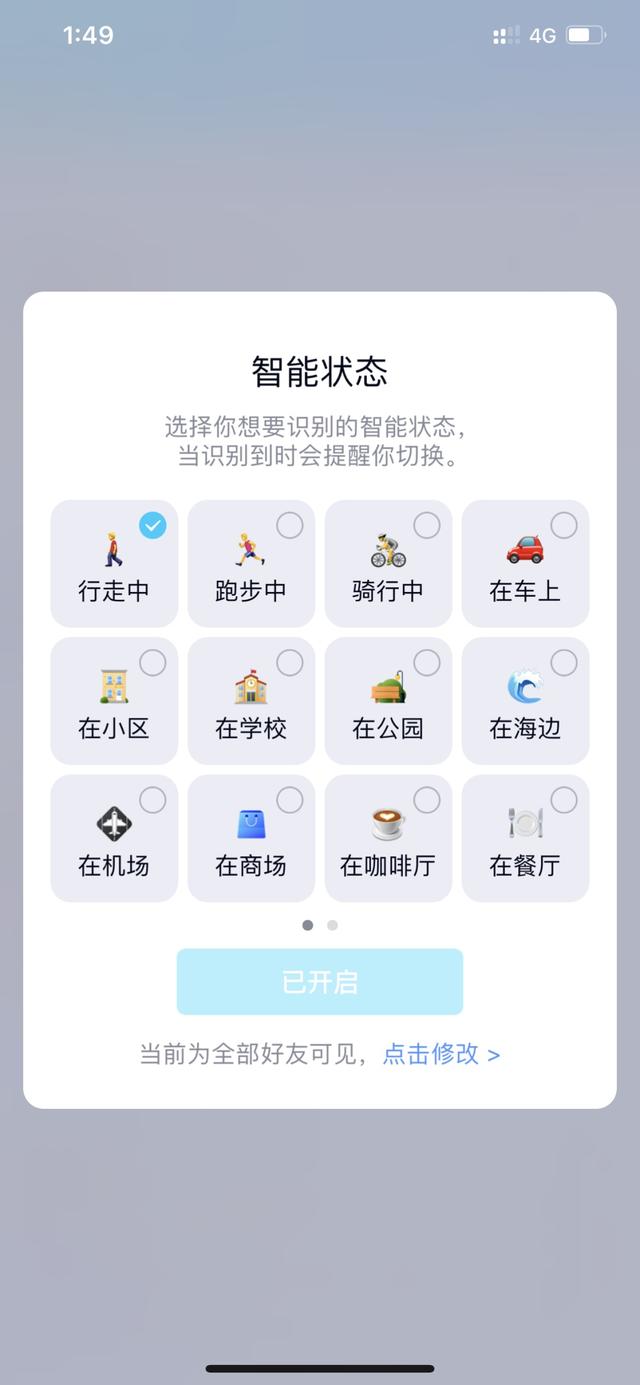Enable the 在商场 mall status
This screenshot has height=1385, width=640.
click(251, 838)
